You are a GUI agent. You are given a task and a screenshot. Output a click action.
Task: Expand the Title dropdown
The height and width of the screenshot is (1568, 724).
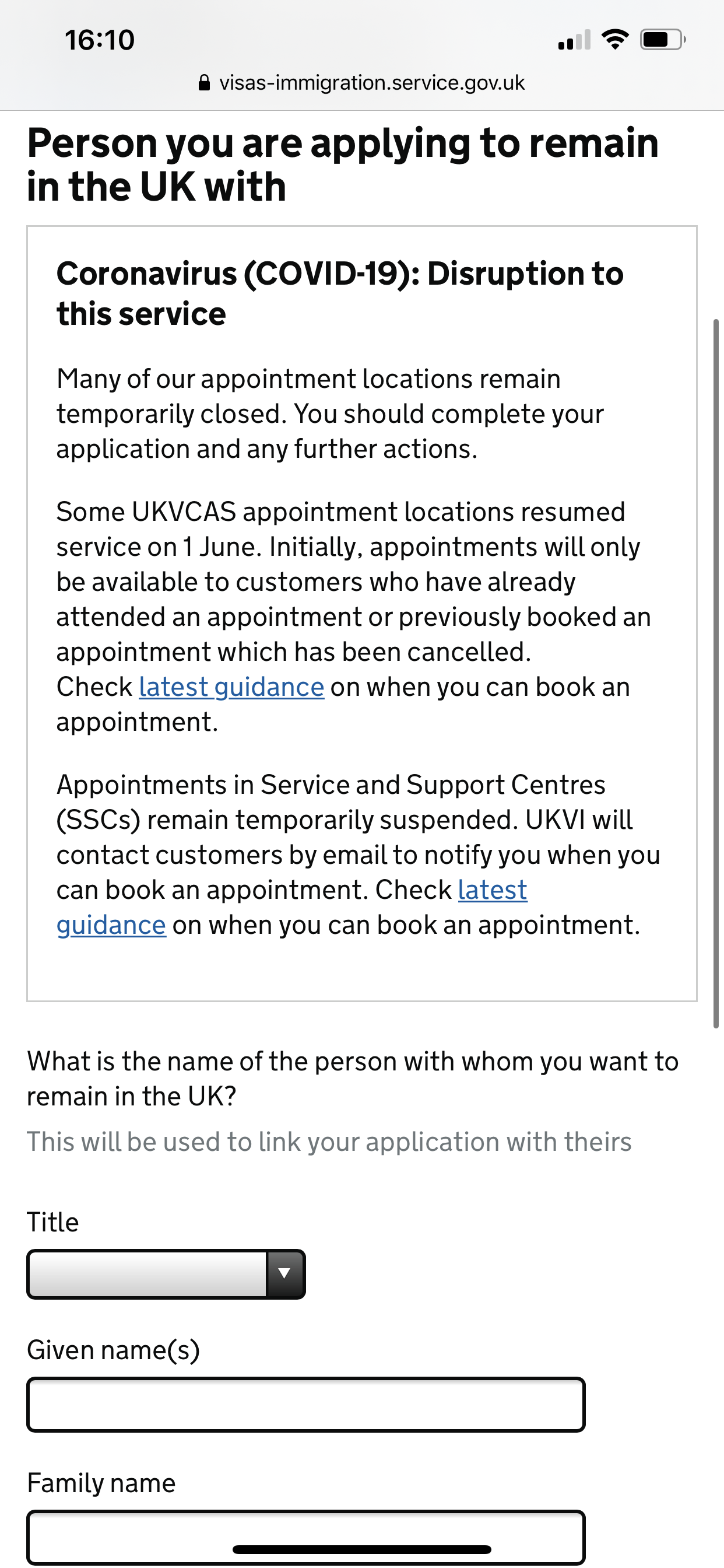[x=166, y=1273]
